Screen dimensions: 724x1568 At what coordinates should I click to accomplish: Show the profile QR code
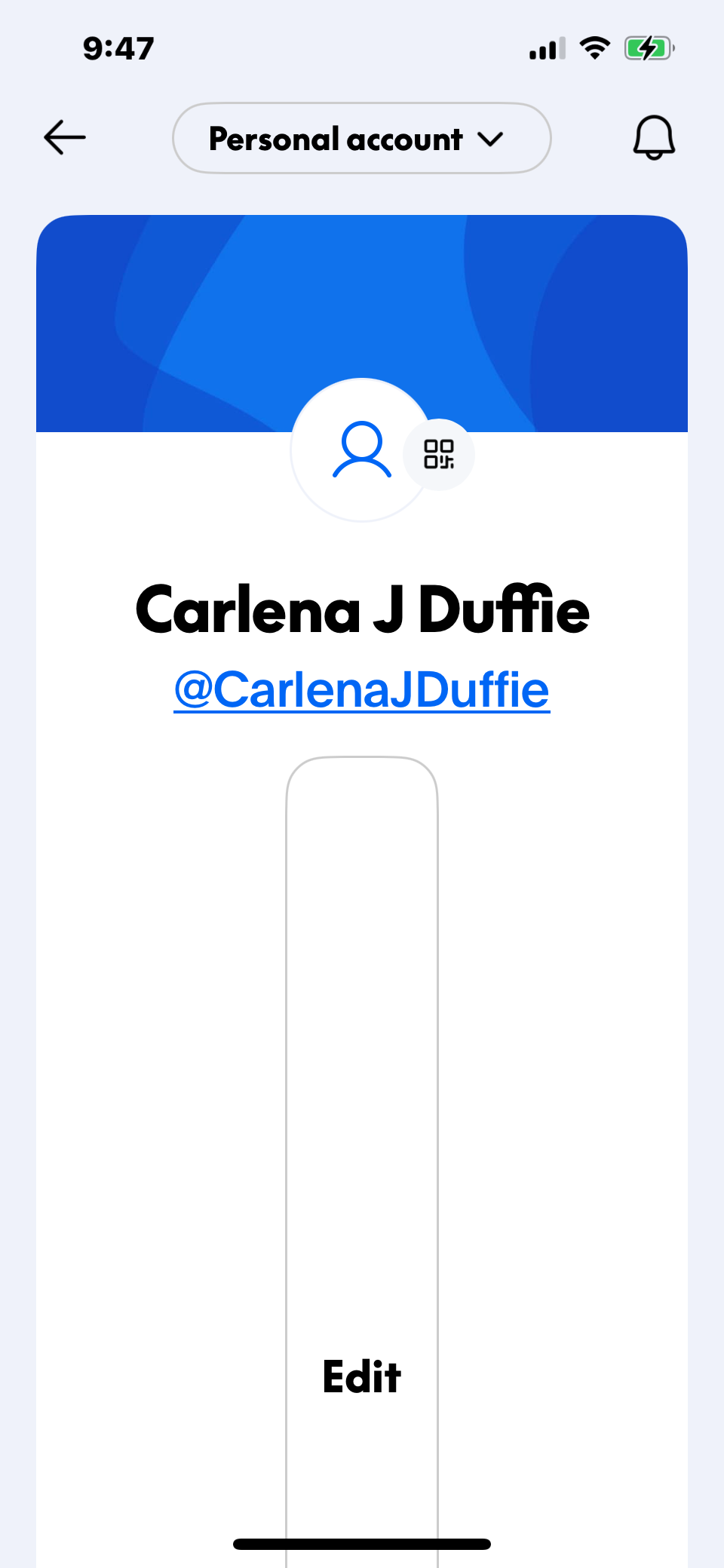pos(439,455)
